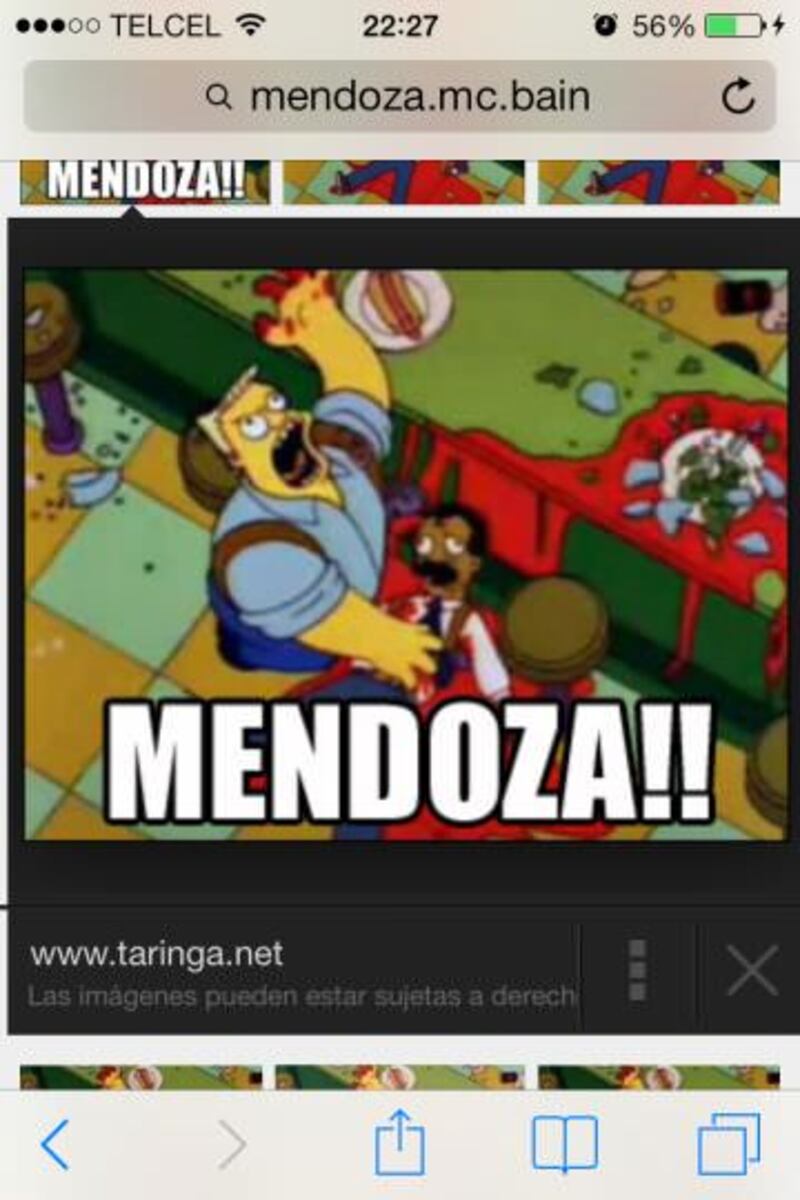Reload the page

[738, 97]
